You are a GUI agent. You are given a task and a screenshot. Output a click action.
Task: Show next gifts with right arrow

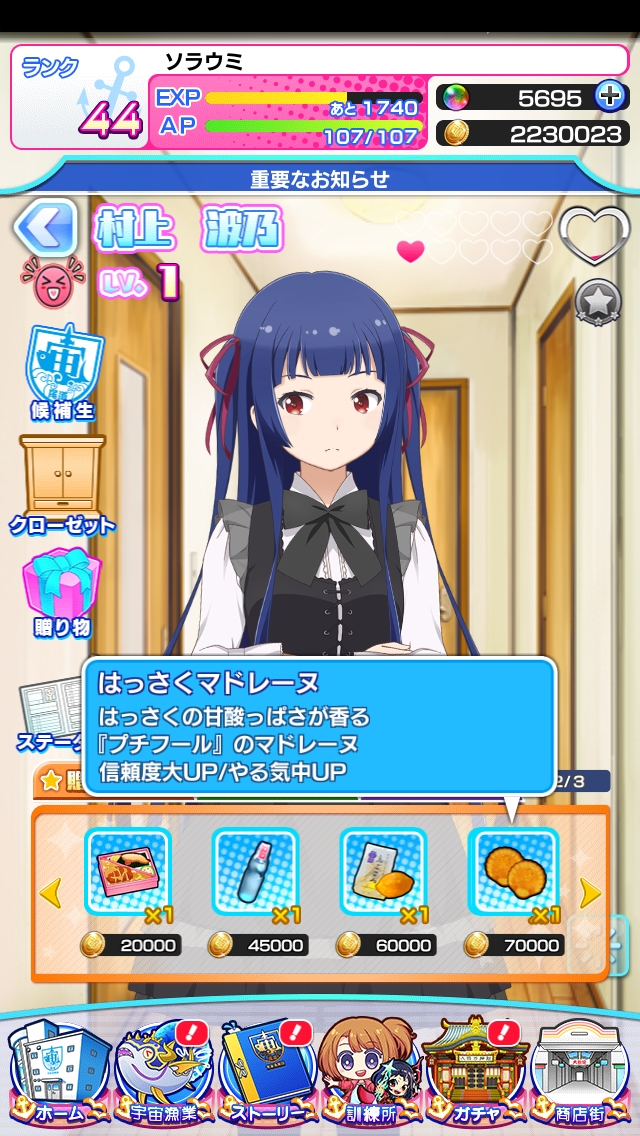[590, 892]
